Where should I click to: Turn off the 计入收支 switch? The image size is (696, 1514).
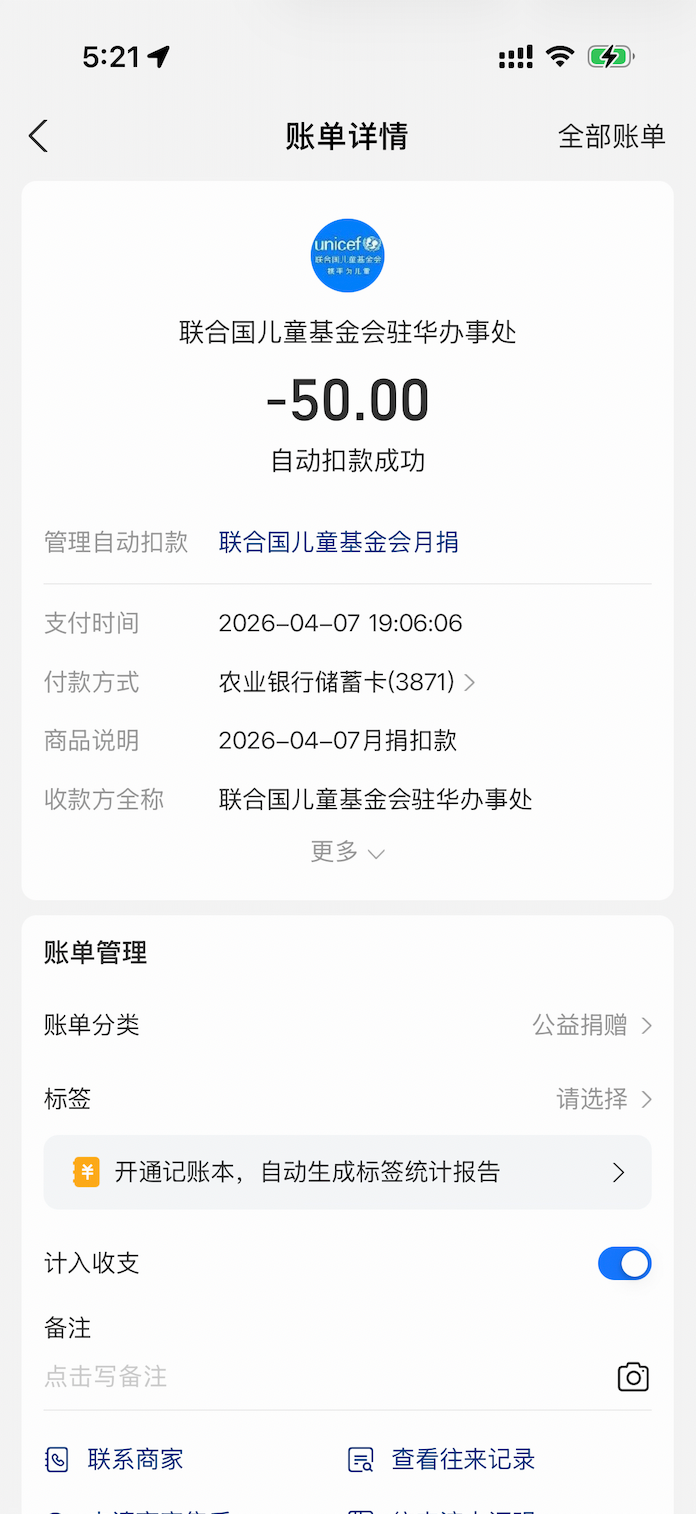coord(624,1263)
